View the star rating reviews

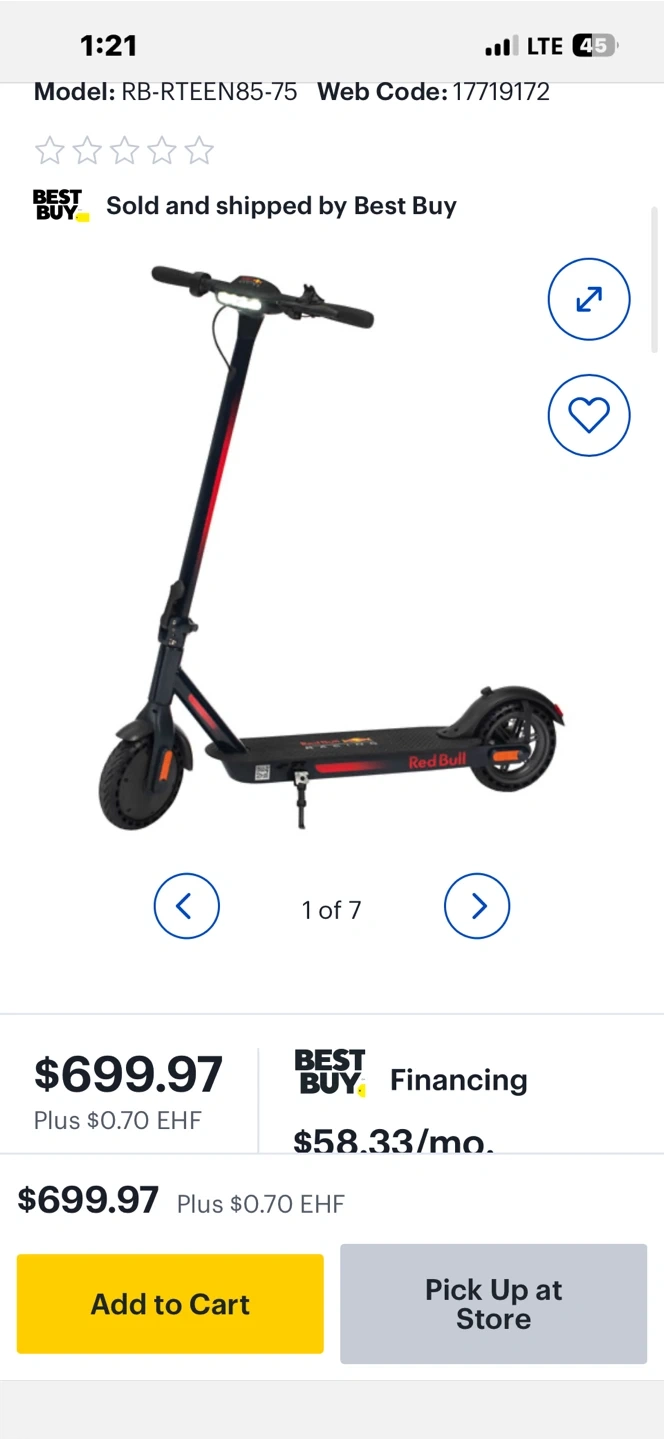(x=124, y=151)
